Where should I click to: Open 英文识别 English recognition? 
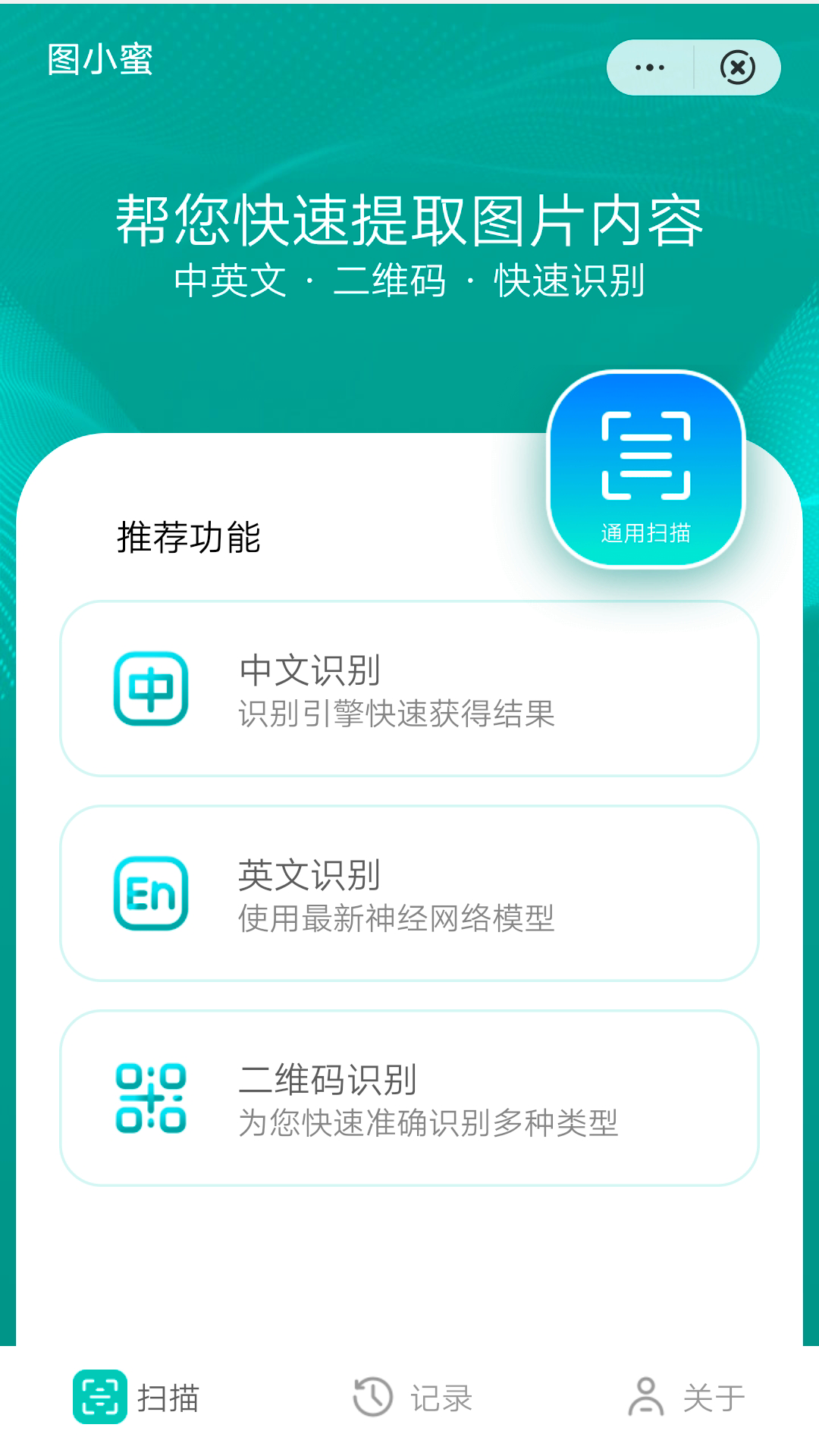pos(409,893)
